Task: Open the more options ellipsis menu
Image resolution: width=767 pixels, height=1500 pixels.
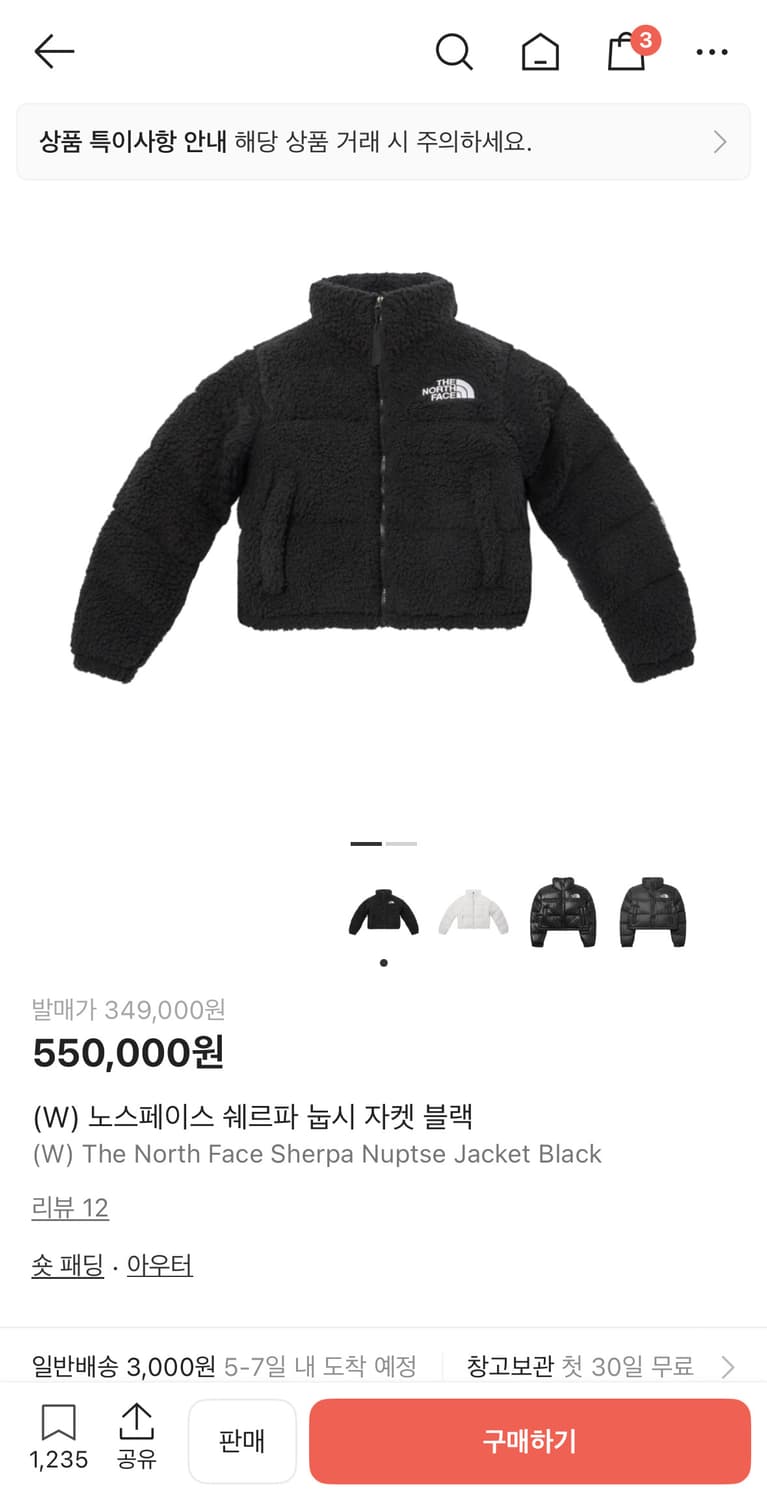Action: [x=711, y=51]
